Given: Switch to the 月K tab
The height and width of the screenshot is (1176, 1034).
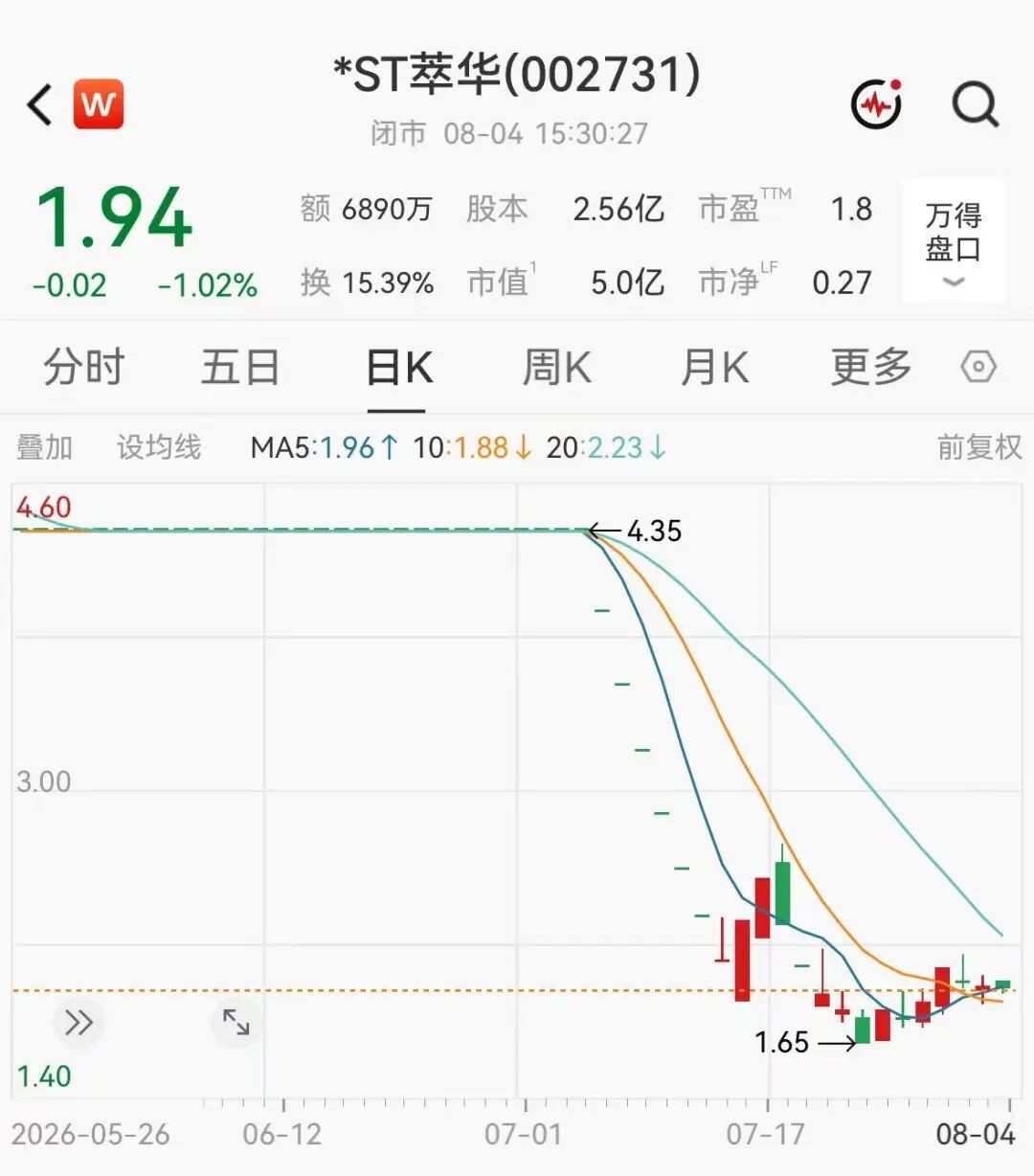Looking at the screenshot, I should (713, 367).
